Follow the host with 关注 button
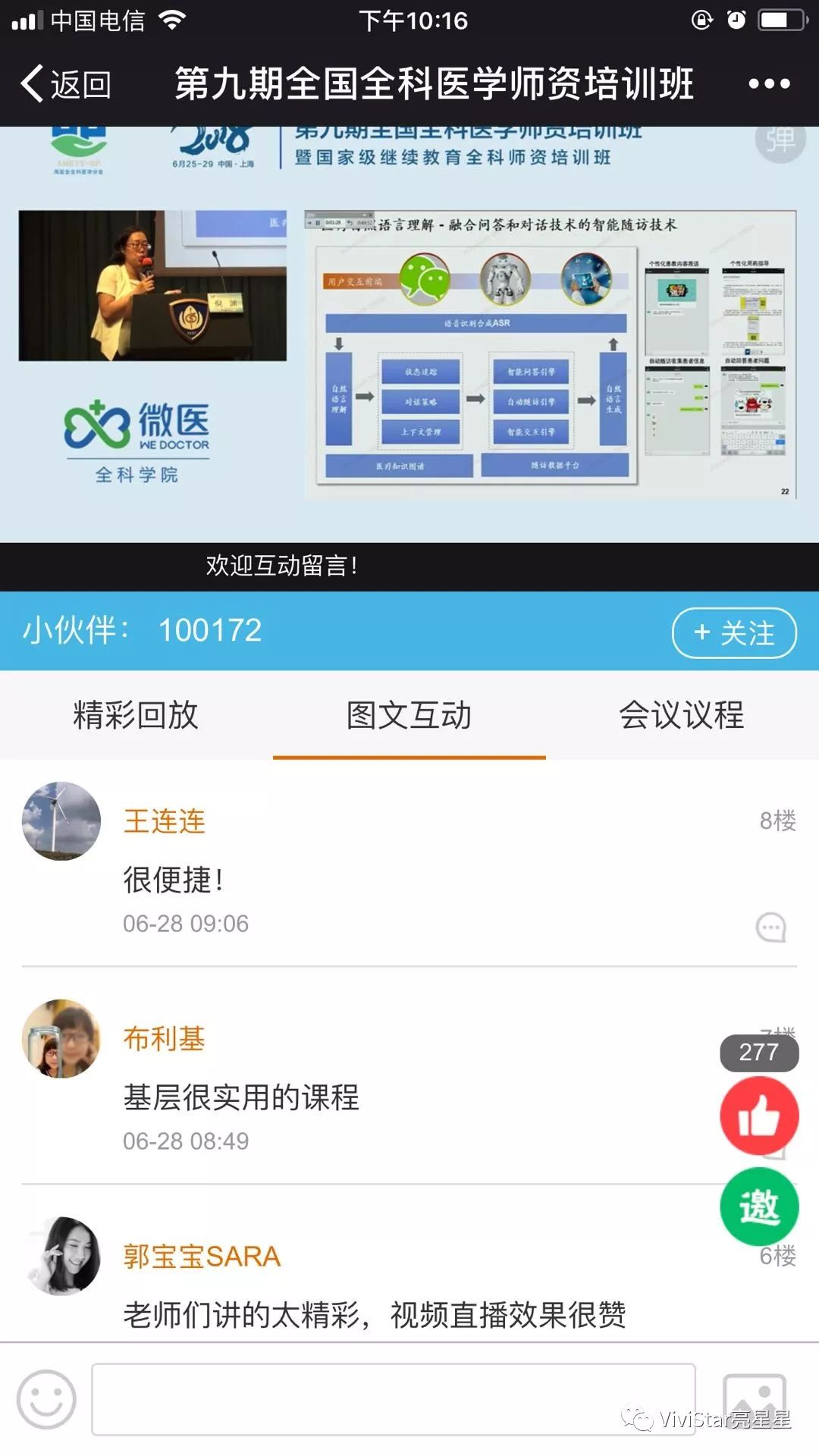Screen dimensions: 819x1456 pyautogui.click(x=733, y=632)
